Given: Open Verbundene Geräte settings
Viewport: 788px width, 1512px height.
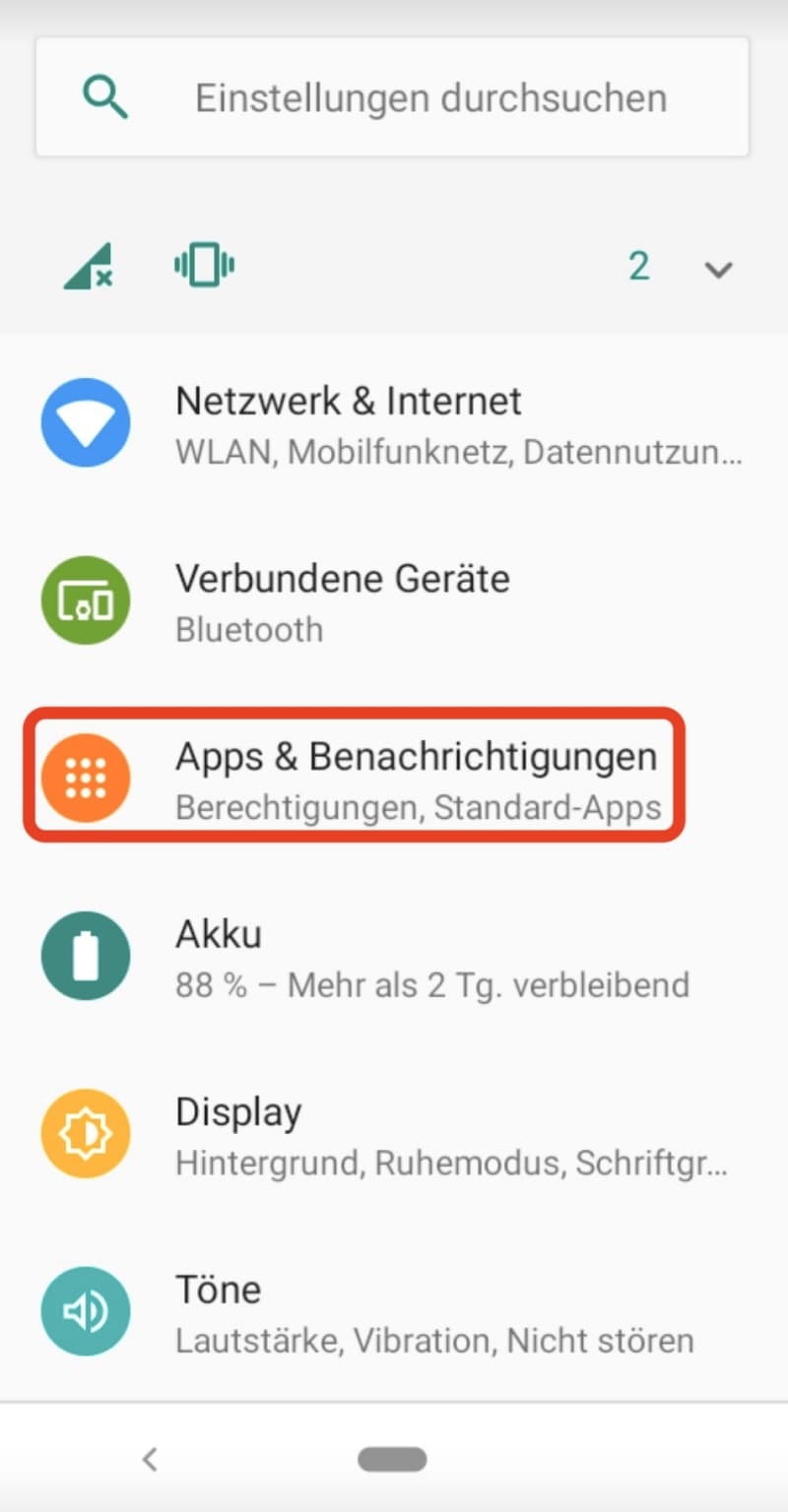Looking at the screenshot, I should click(x=394, y=600).
